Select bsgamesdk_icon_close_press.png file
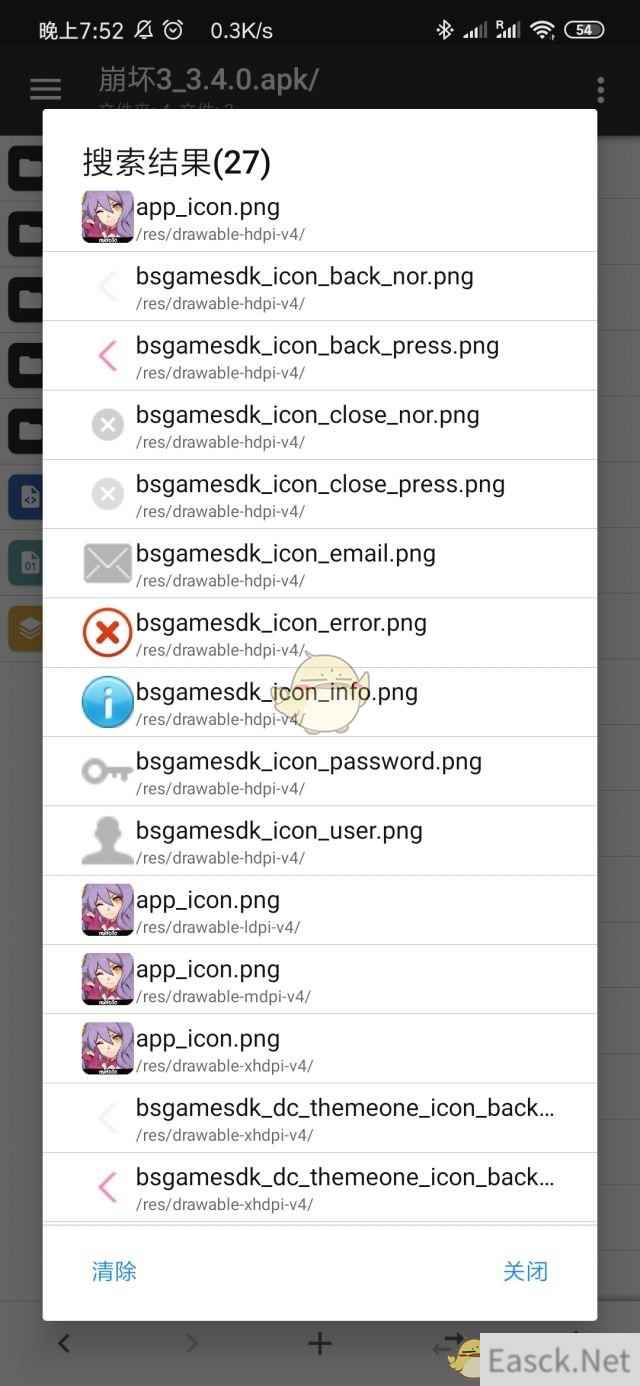The width and height of the screenshot is (640, 1386). (x=320, y=494)
